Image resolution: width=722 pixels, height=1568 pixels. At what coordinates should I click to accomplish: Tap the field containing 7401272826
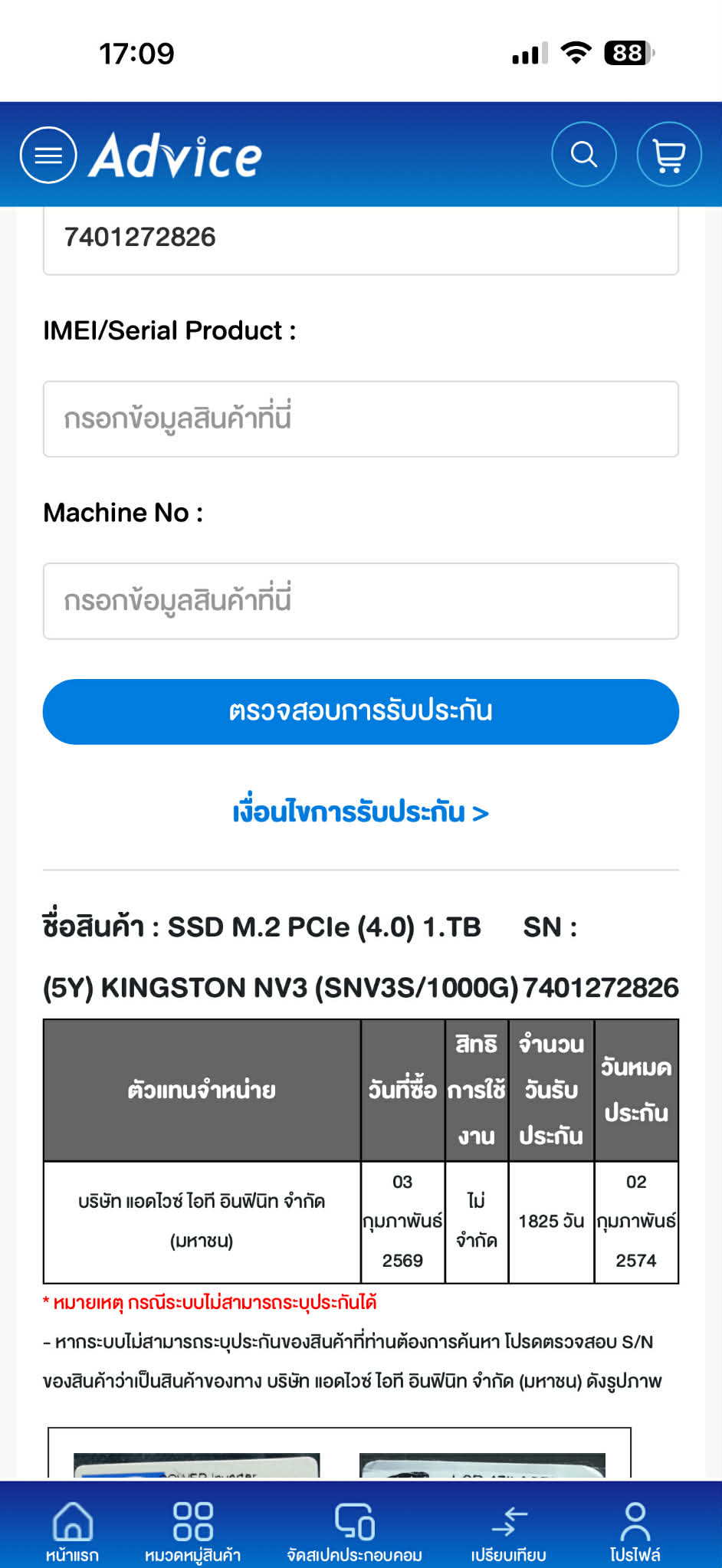[x=360, y=239]
